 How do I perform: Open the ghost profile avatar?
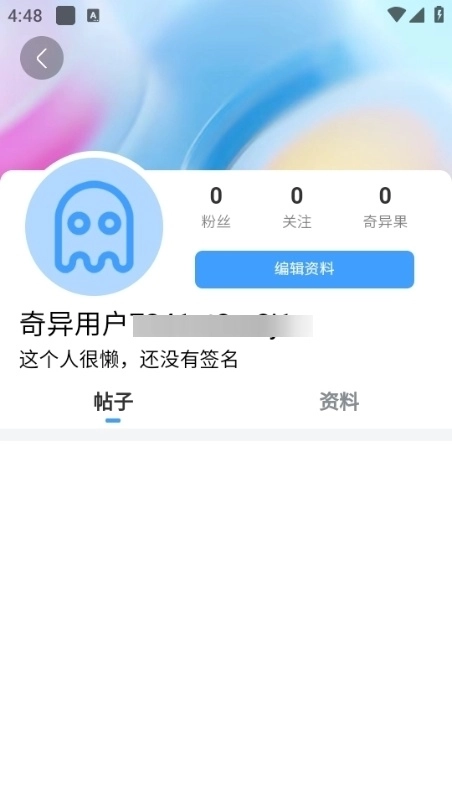94,226
